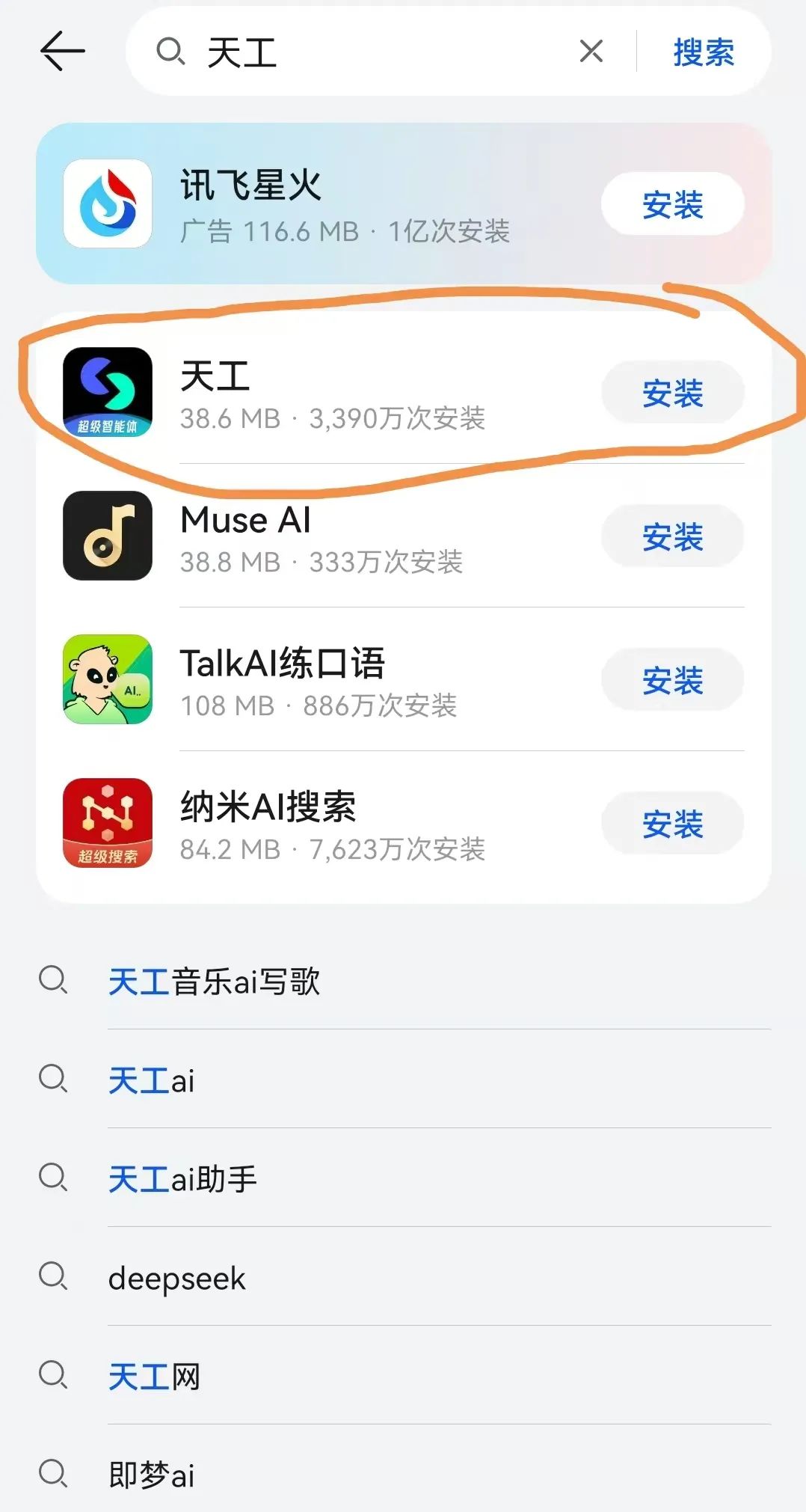Install TalkAI练口语
Viewport: 806px width, 1512px height.
(672, 680)
